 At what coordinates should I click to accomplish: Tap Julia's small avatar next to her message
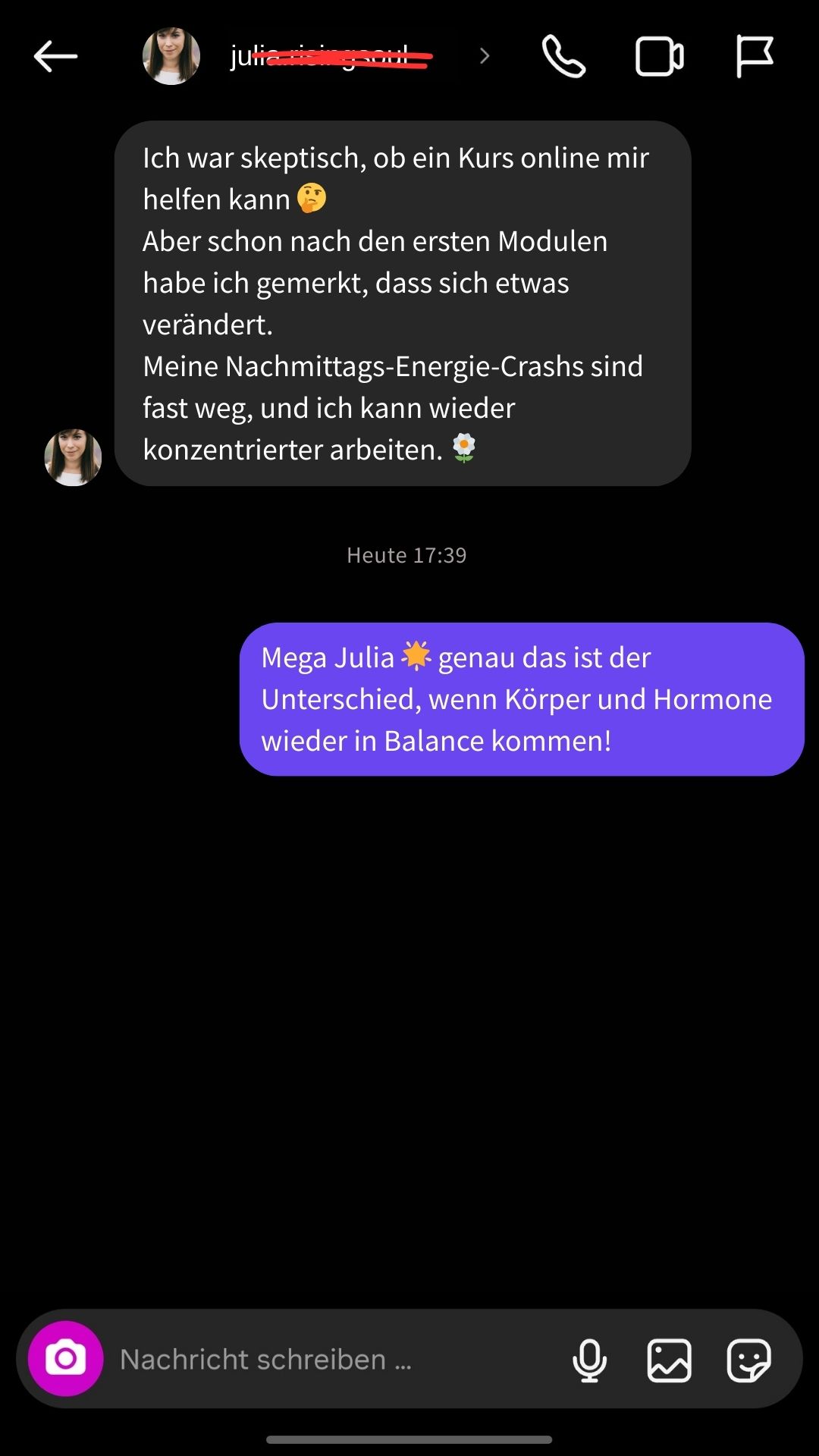[x=72, y=457]
